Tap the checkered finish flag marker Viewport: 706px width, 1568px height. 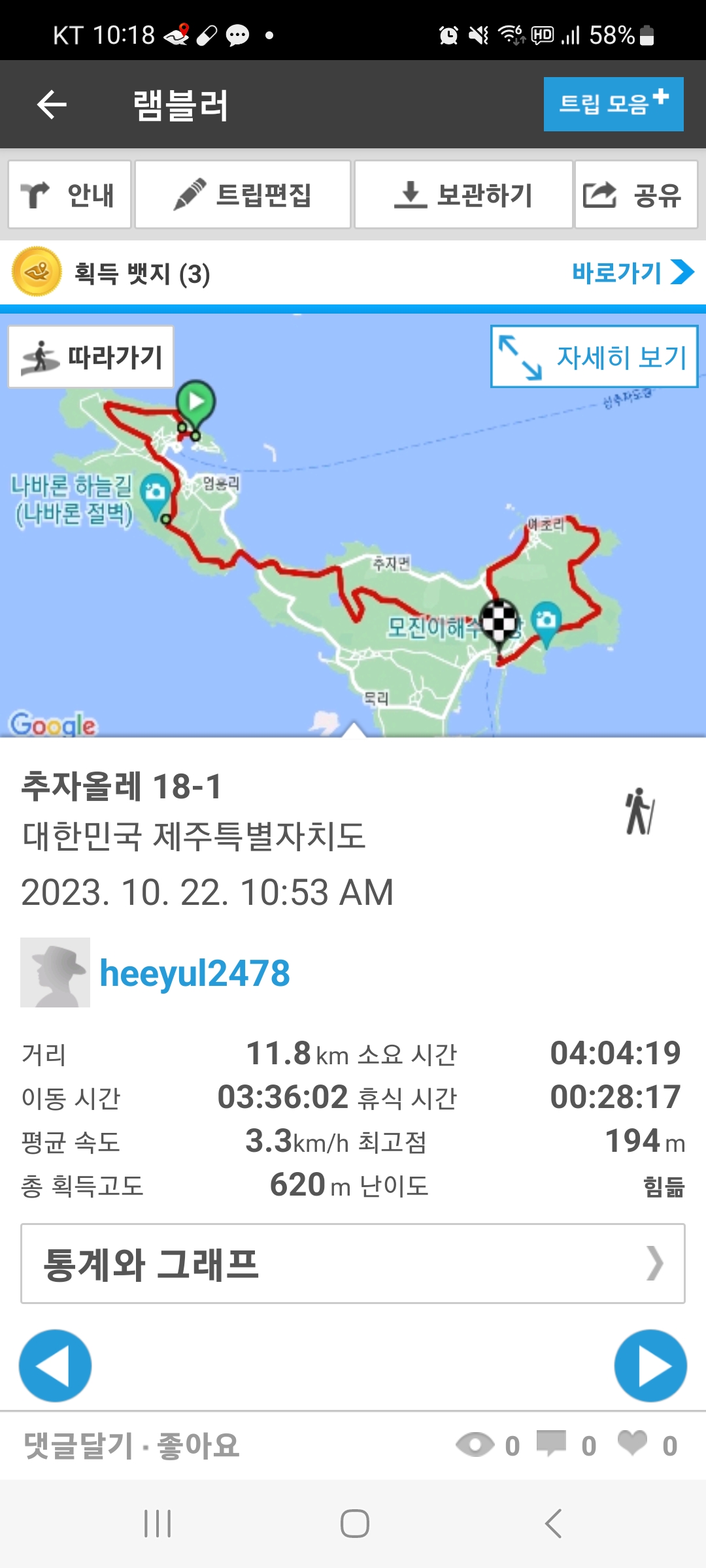(500, 619)
